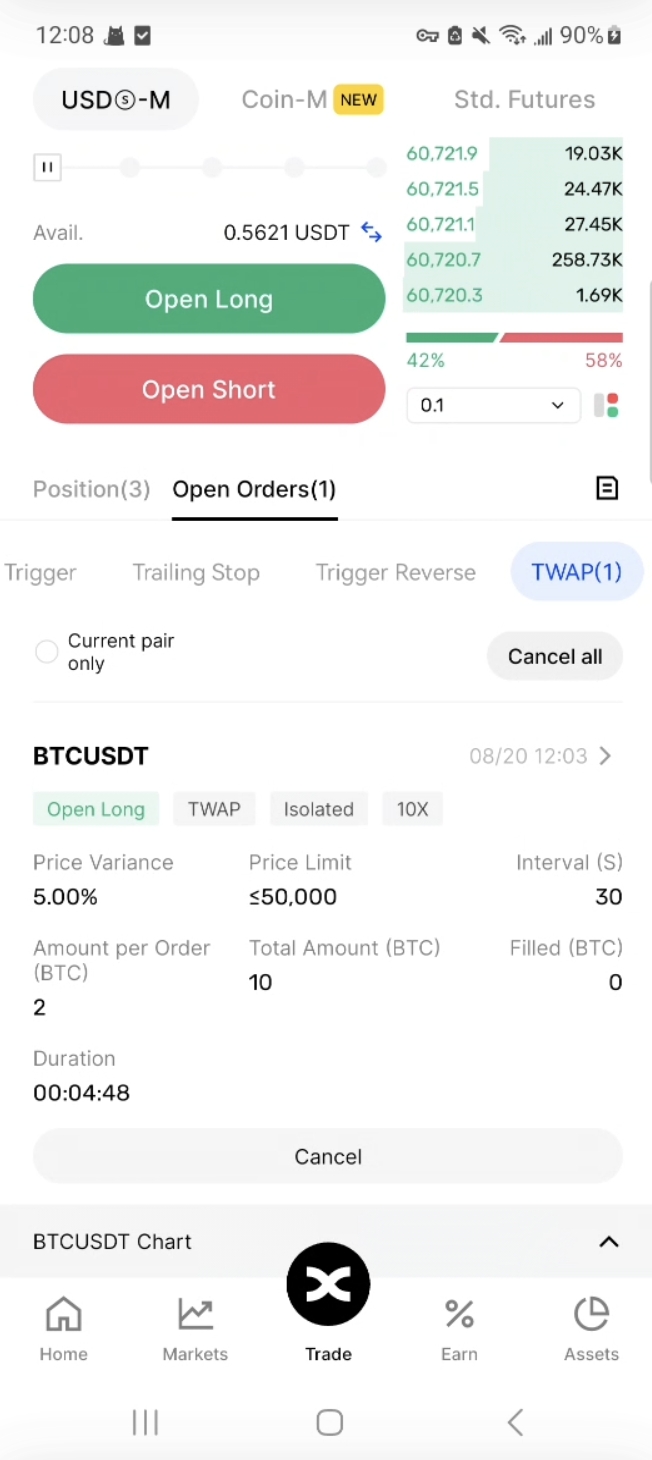Image resolution: width=652 pixels, height=1460 pixels.
Task: Open the Assets tab
Action: pos(591,1329)
